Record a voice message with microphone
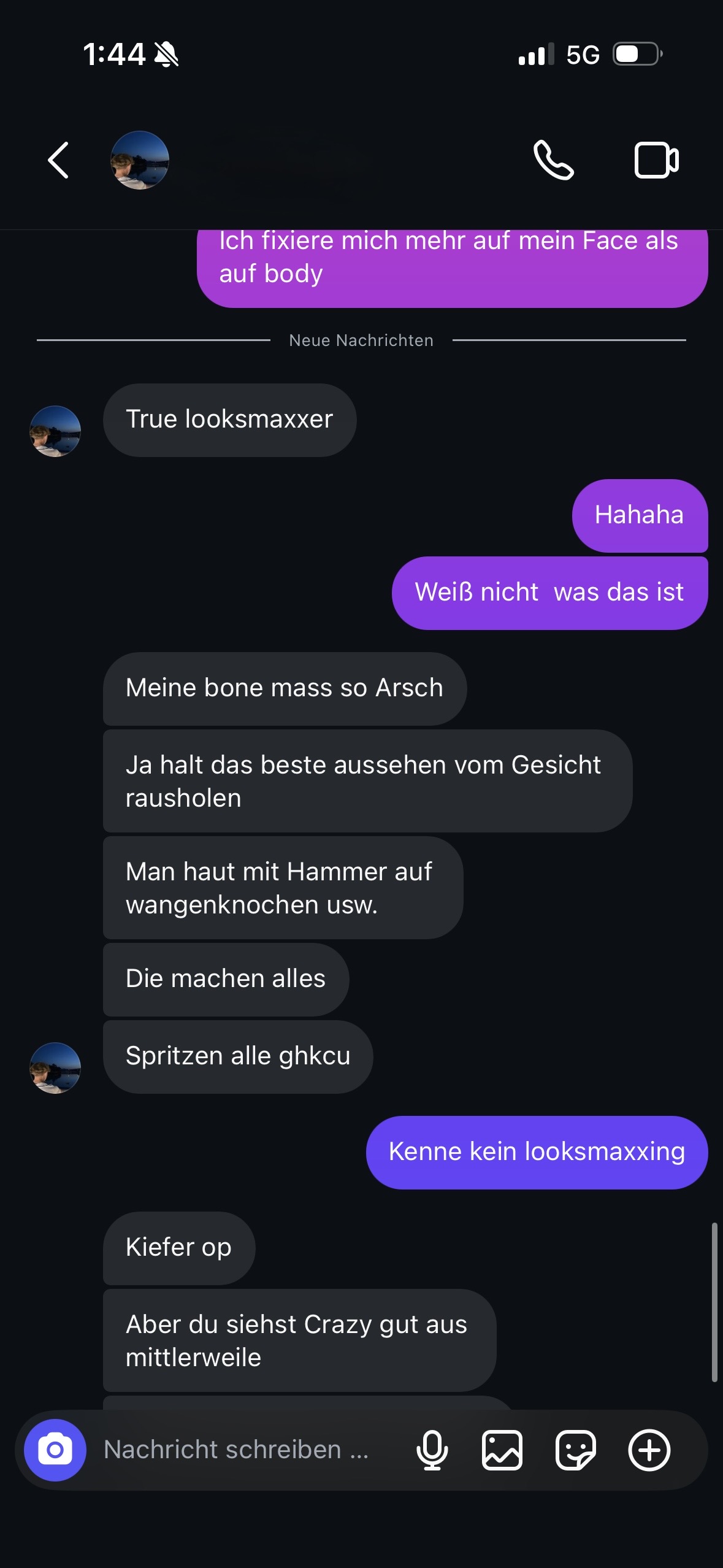Viewport: 723px width, 1568px height. pyautogui.click(x=432, y=1450)
